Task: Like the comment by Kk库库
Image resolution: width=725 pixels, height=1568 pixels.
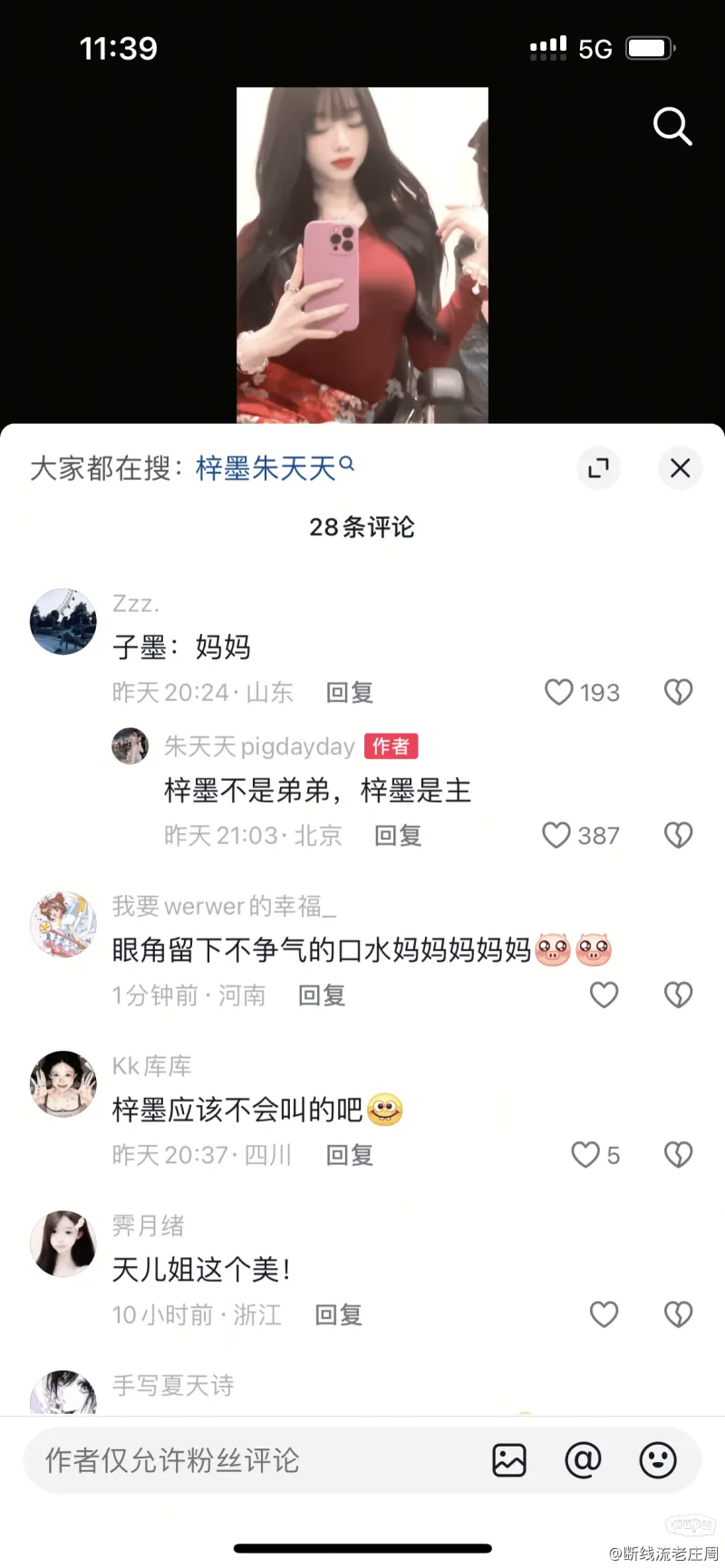Action: pyautogui.click(x=585, y=1155)
